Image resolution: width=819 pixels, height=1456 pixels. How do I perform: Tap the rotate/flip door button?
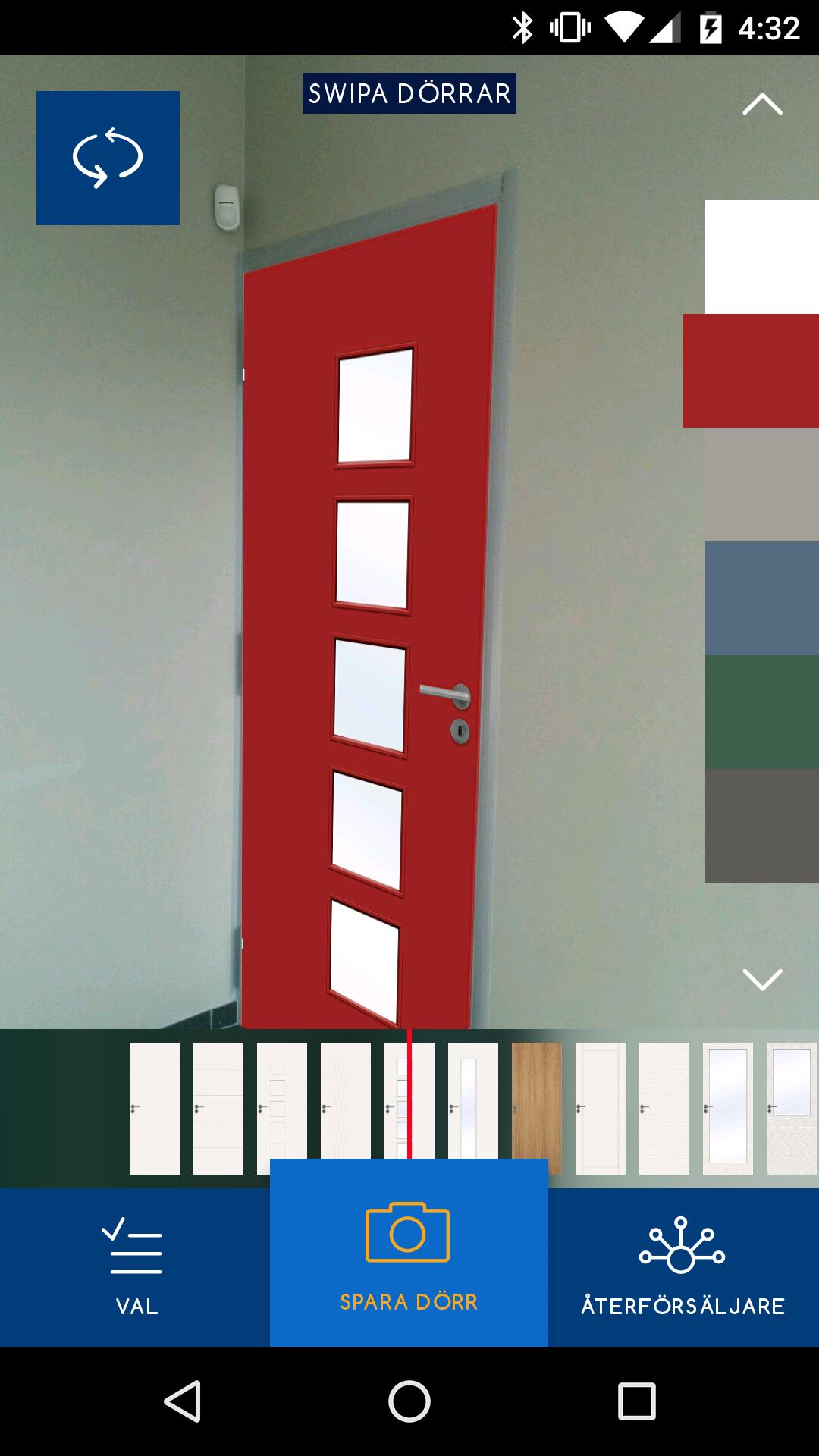coord(108,158)
